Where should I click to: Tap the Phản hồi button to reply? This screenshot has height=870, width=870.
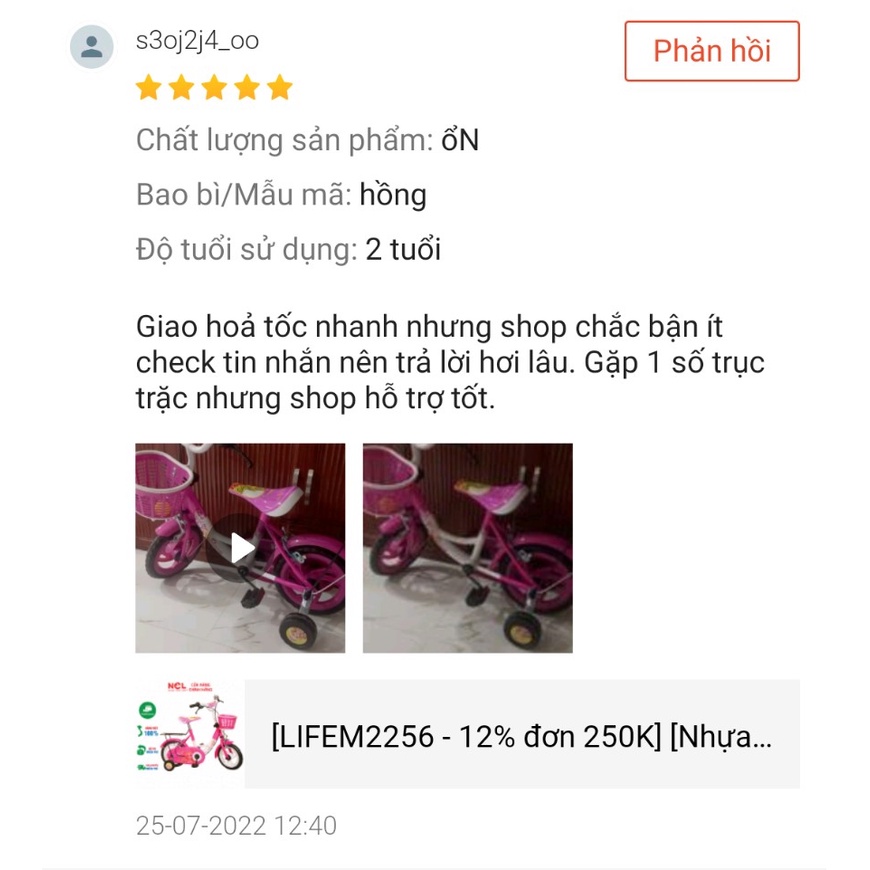point(711,51)
